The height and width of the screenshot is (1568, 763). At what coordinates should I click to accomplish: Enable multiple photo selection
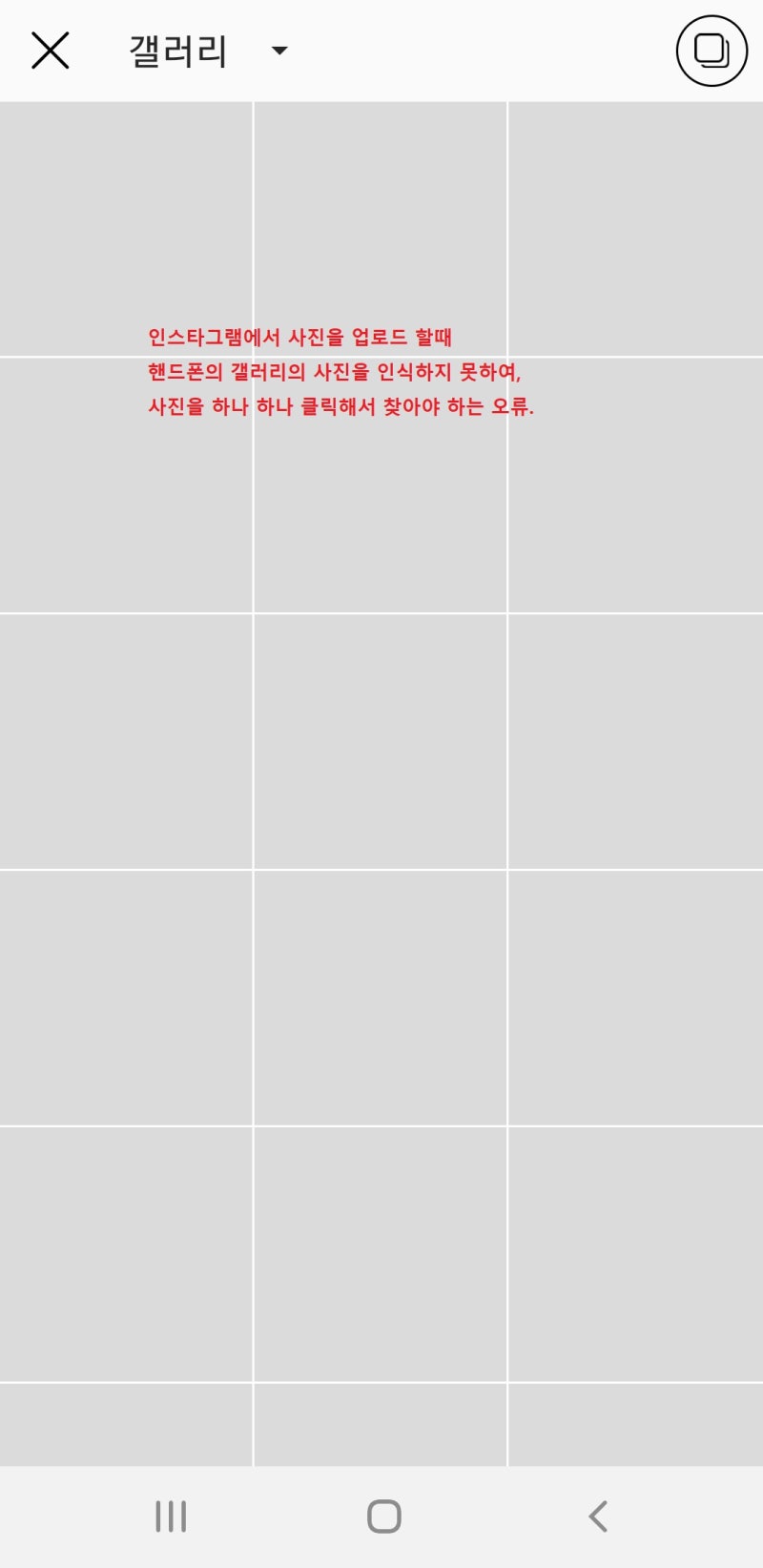711,51
